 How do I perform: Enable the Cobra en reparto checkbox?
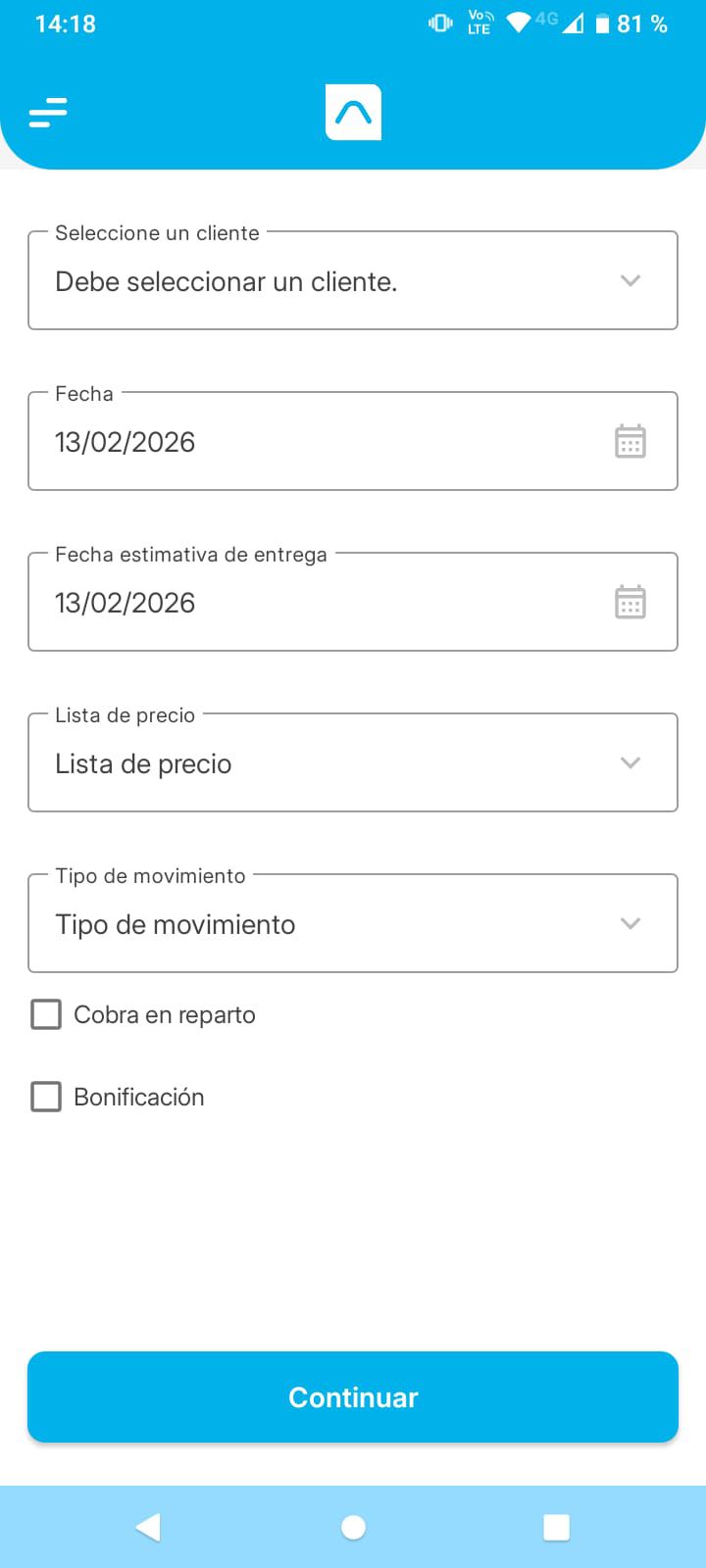pyautogui.click(x=45, y=1014)
